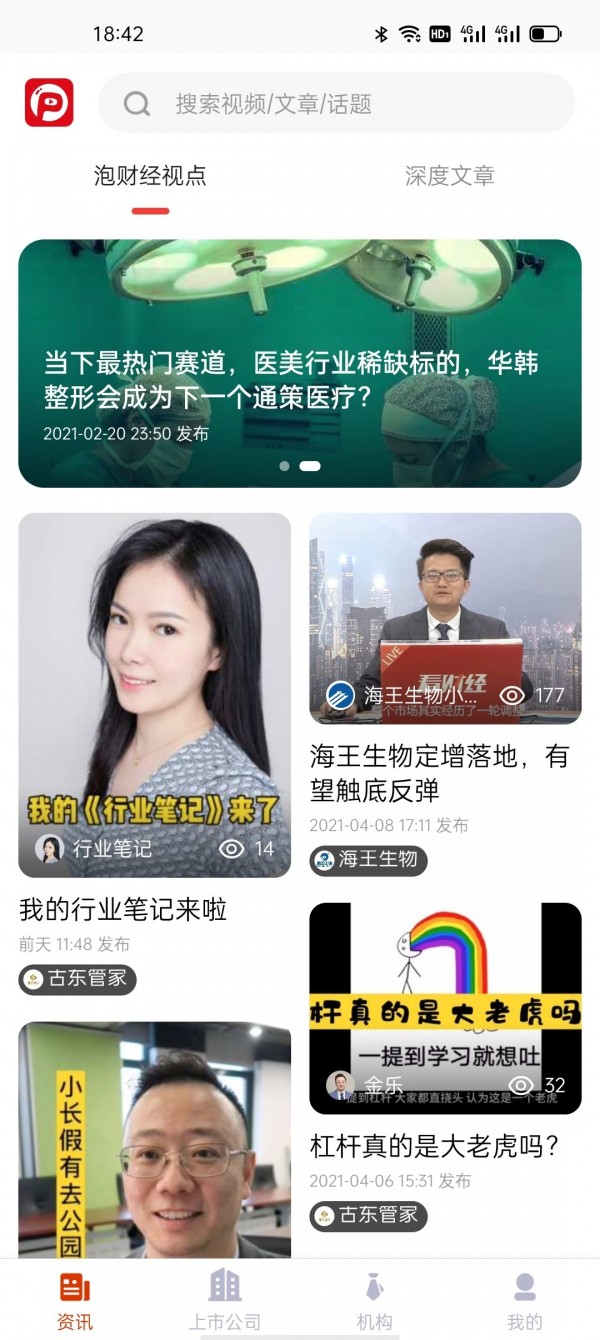Select the 资讯 tab
This screenshot has height=1340, width=600.
click(75, 1299)
